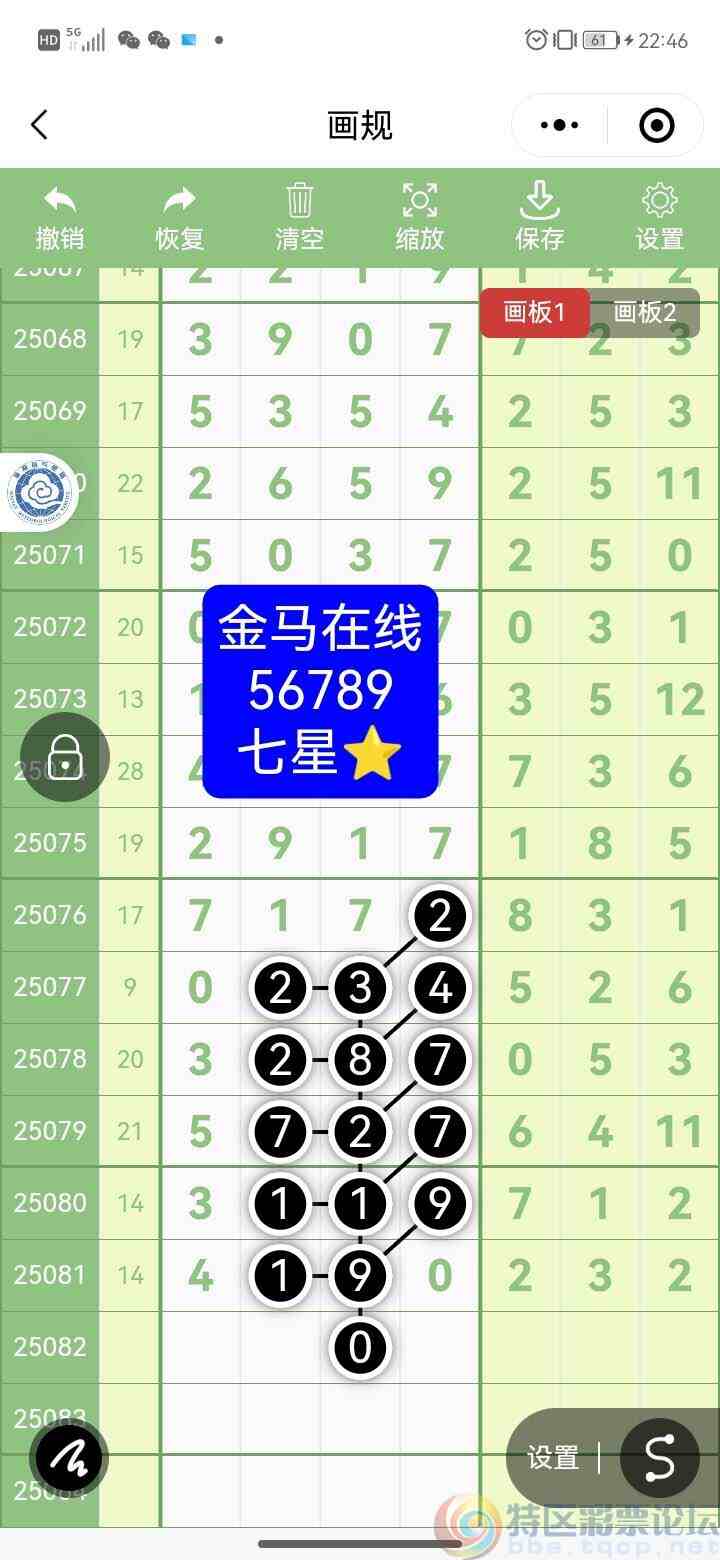Tap the back arrow to leave 画规
Screen dimensions: 720x1560
point(40,125)
